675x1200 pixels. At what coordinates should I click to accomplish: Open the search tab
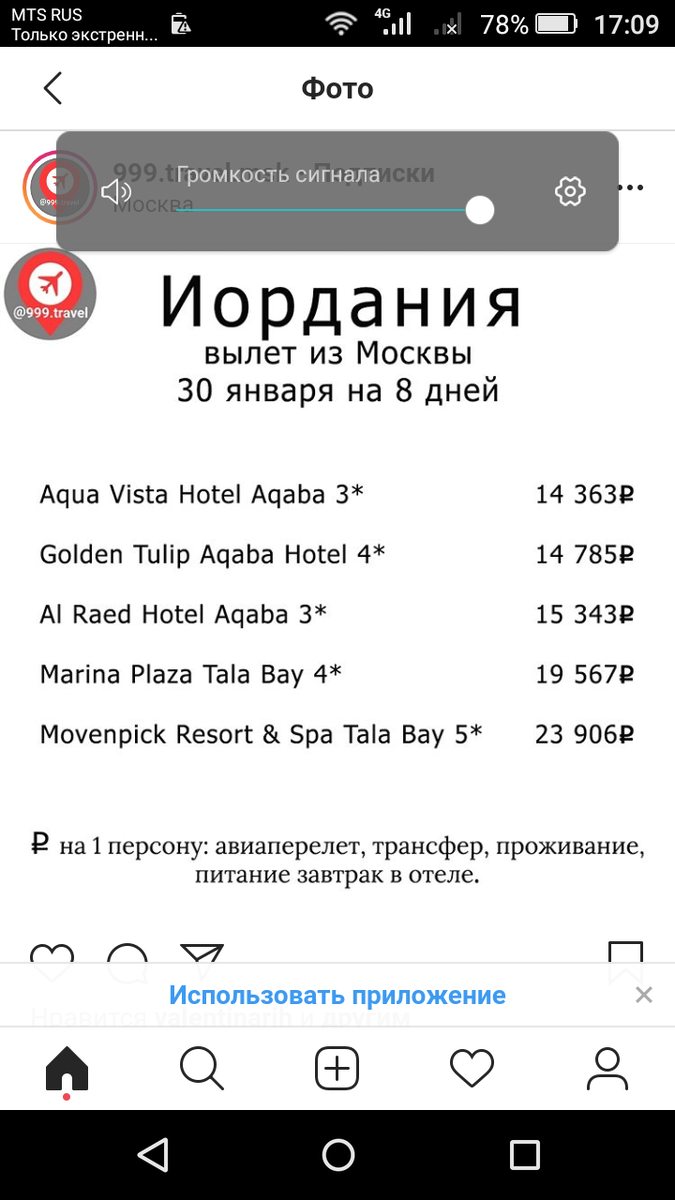[x=202, y=1069]
